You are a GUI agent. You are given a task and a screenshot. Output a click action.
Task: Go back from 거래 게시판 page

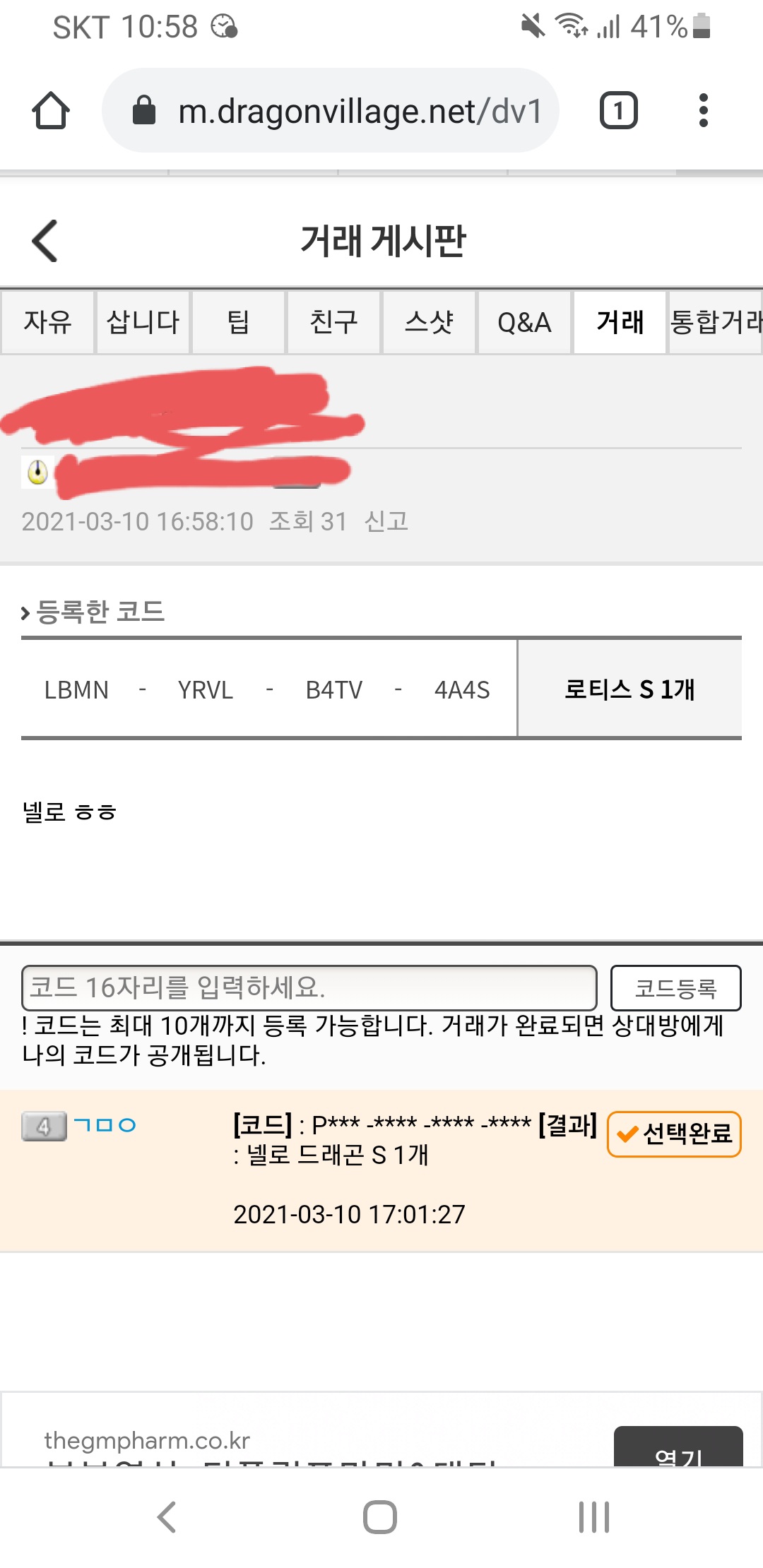pos(45,241)
